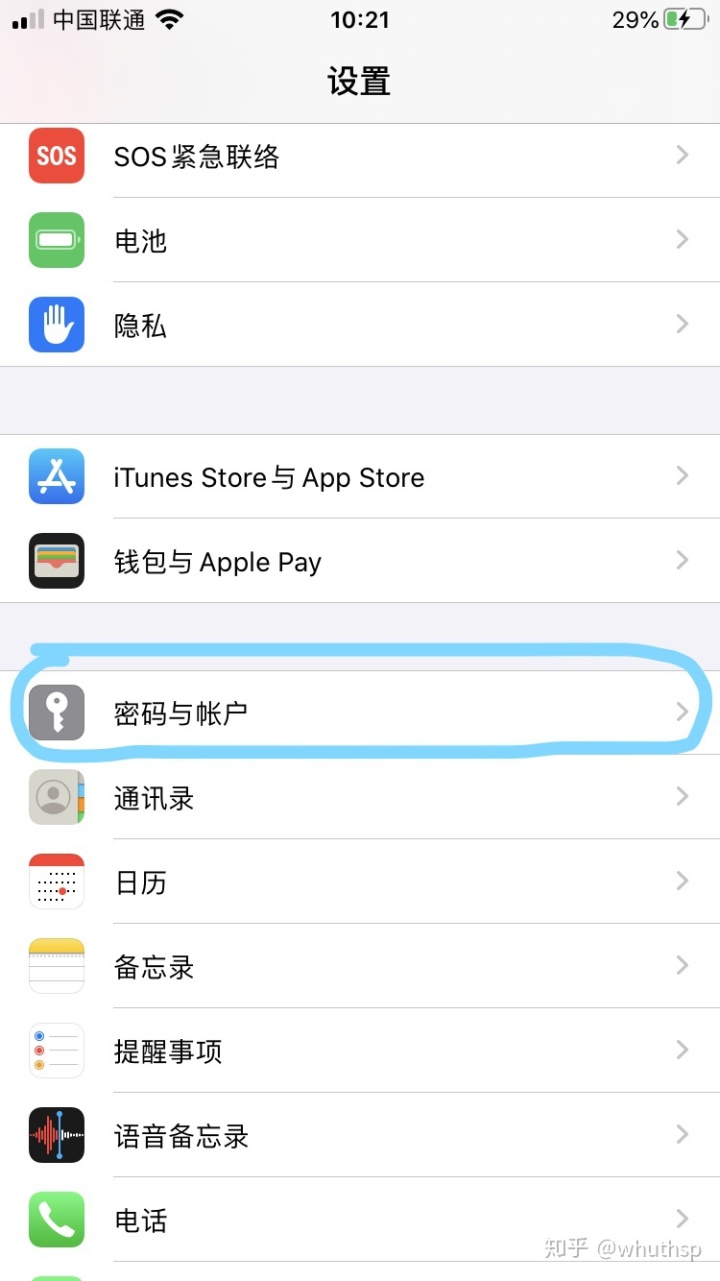Image resolution: width=720 pixels, height=1281 pixels.
Task: Open 通讯录 contacts settings
Action: pyautogui.click(x=360, y=797)
